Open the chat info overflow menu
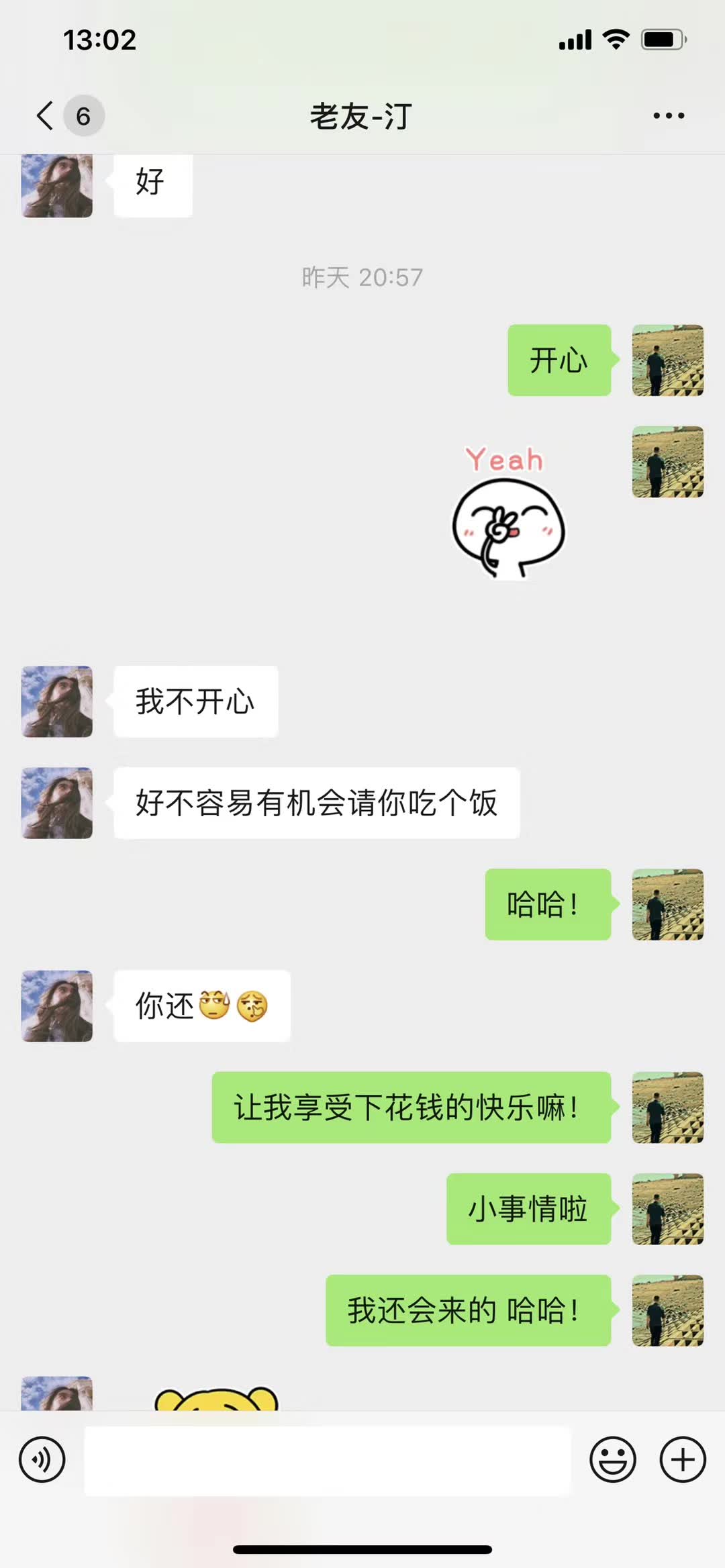Image resolution: width=725 pixels, height=1568 pixels. tap(669, 115)
